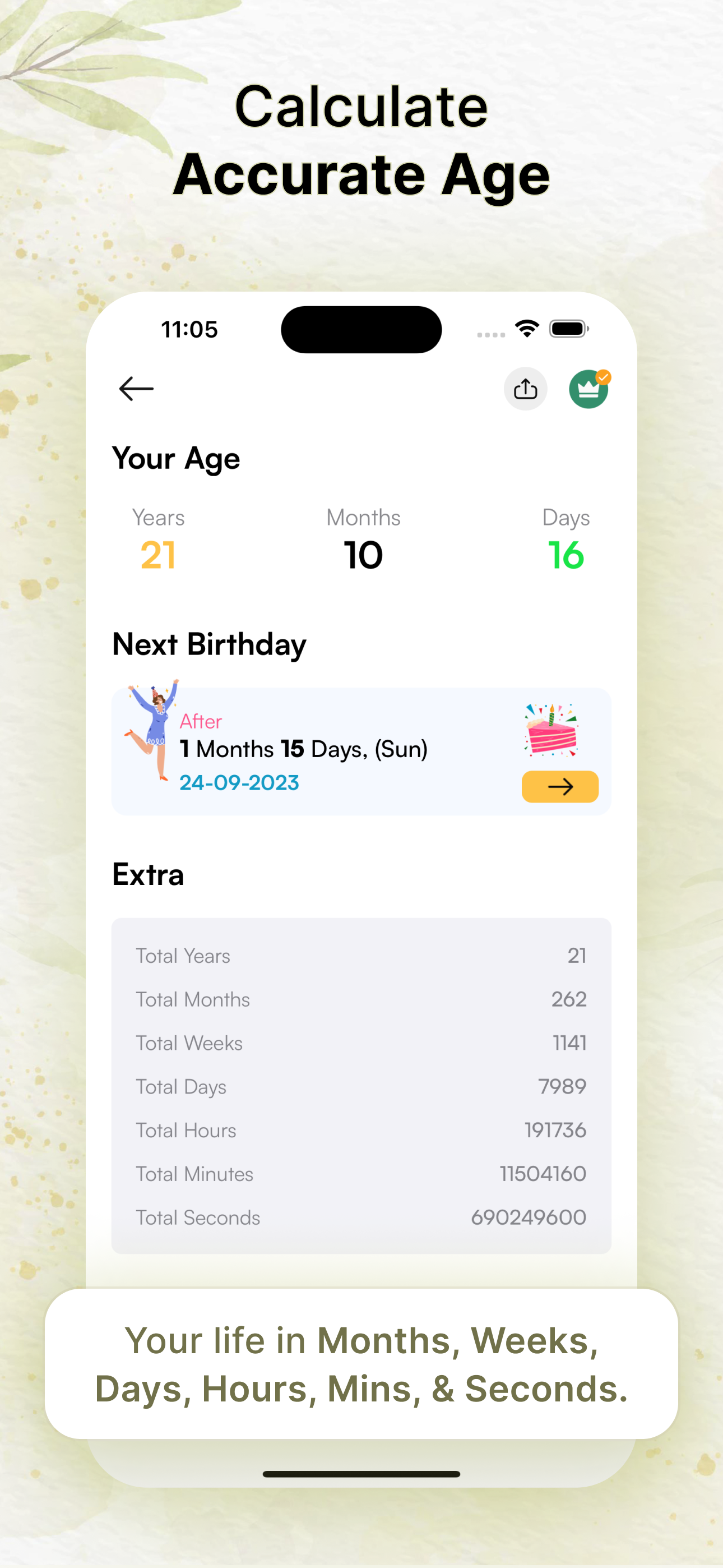Tap the Your Age section header
This screenshot has width=723, height=1568.
(x=175, y=458)
